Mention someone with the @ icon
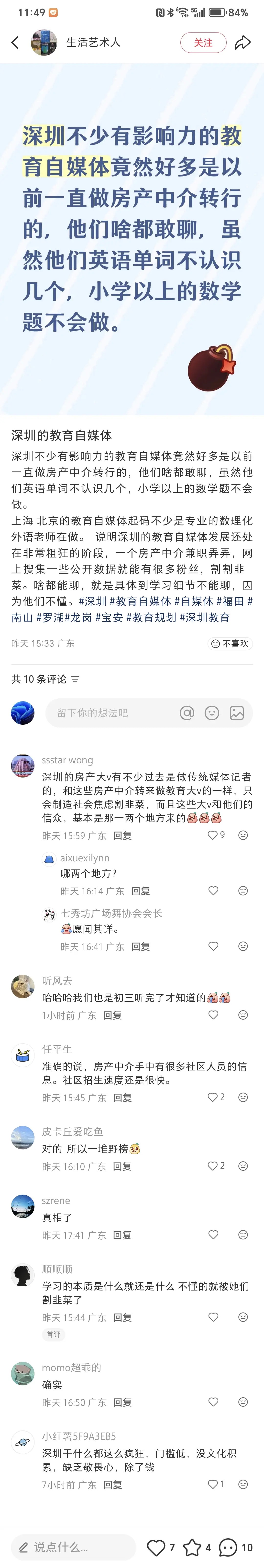 tap(187, 713)
